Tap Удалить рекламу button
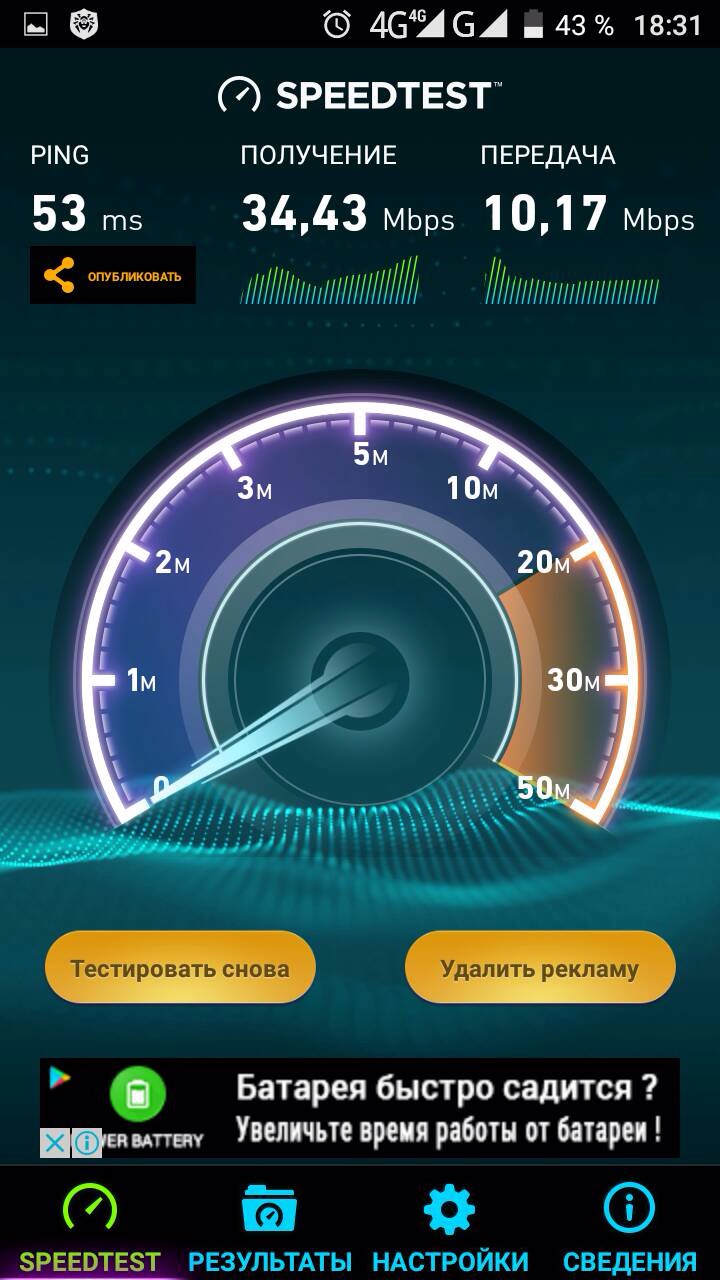 [540, 968]
